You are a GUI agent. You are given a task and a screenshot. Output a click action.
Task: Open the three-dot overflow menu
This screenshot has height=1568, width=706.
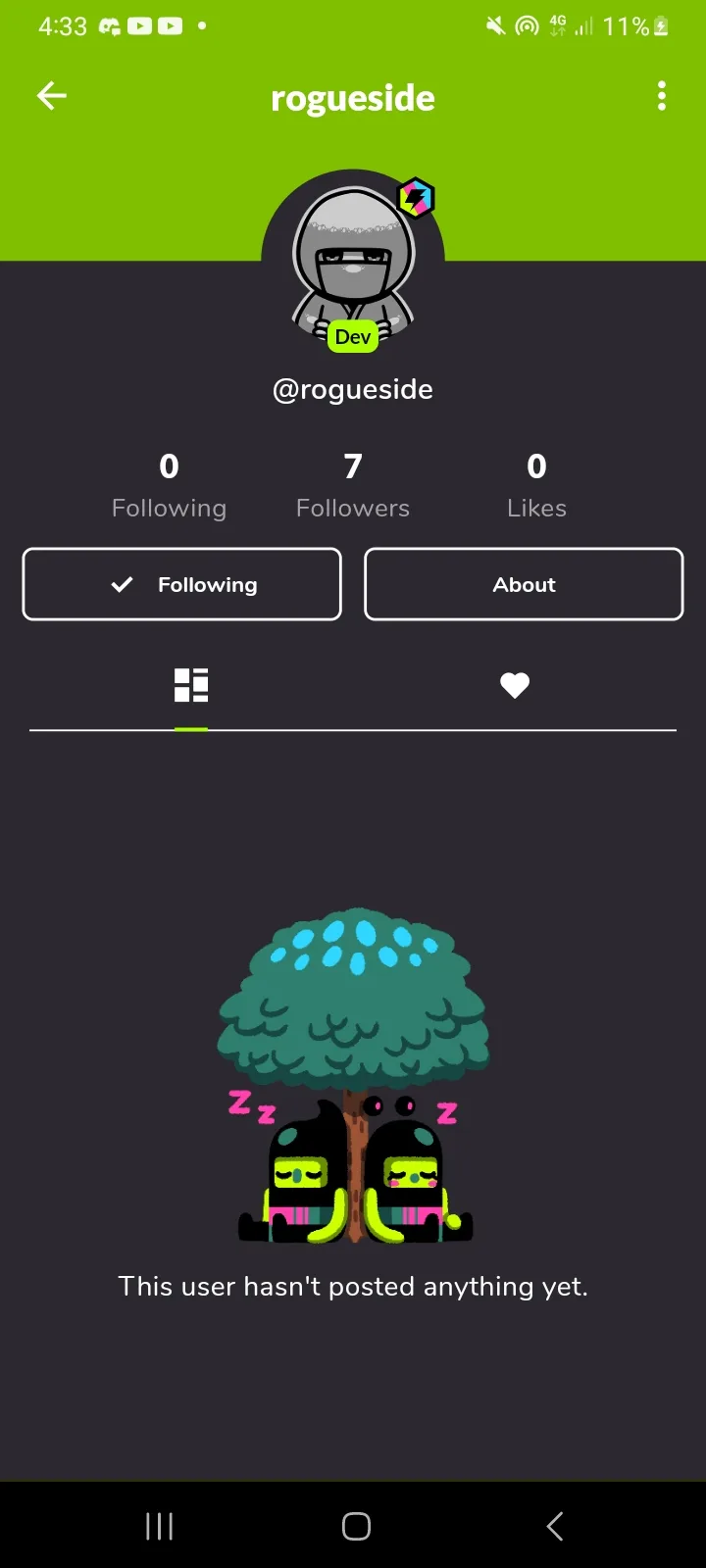tap(662, 96)
